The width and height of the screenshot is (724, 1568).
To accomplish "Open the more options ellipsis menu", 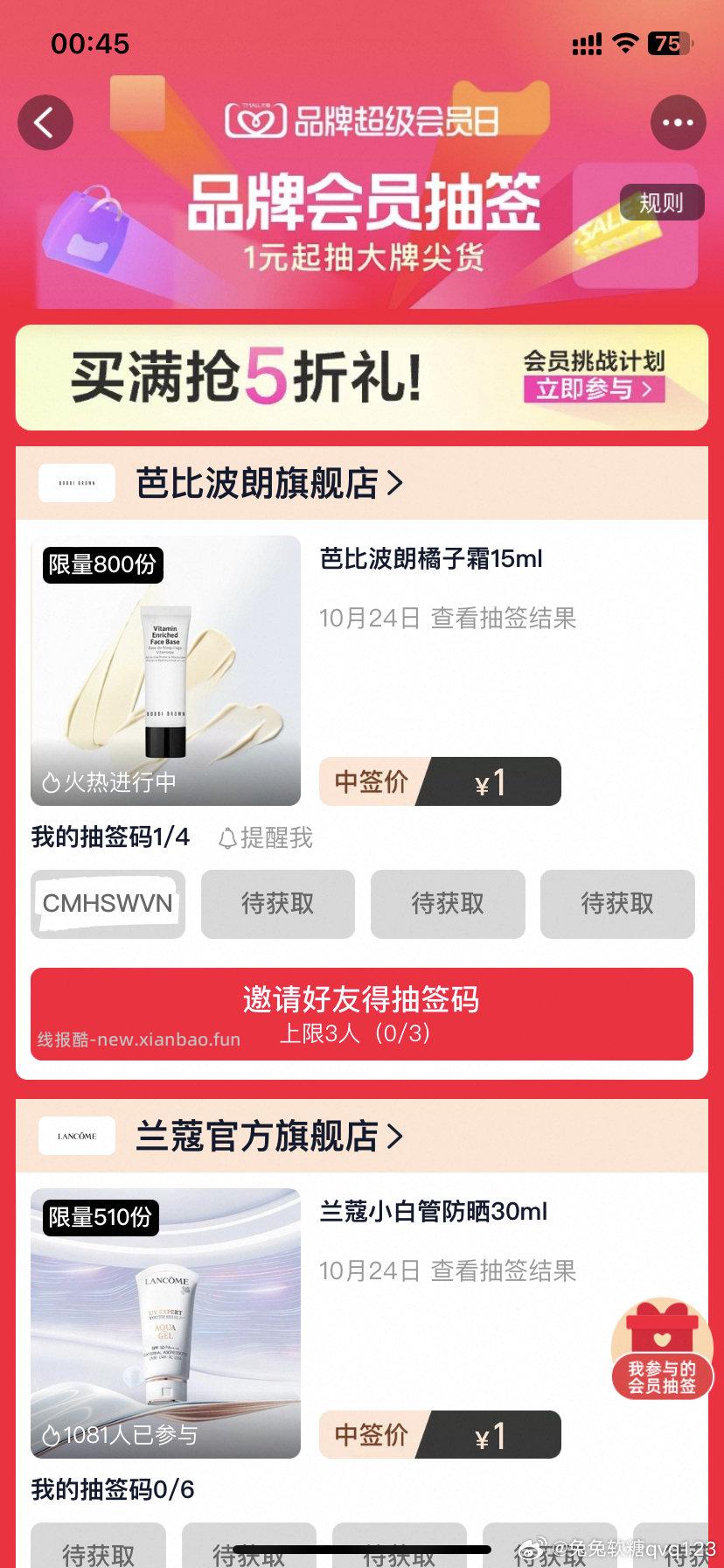I will (679, 122).
